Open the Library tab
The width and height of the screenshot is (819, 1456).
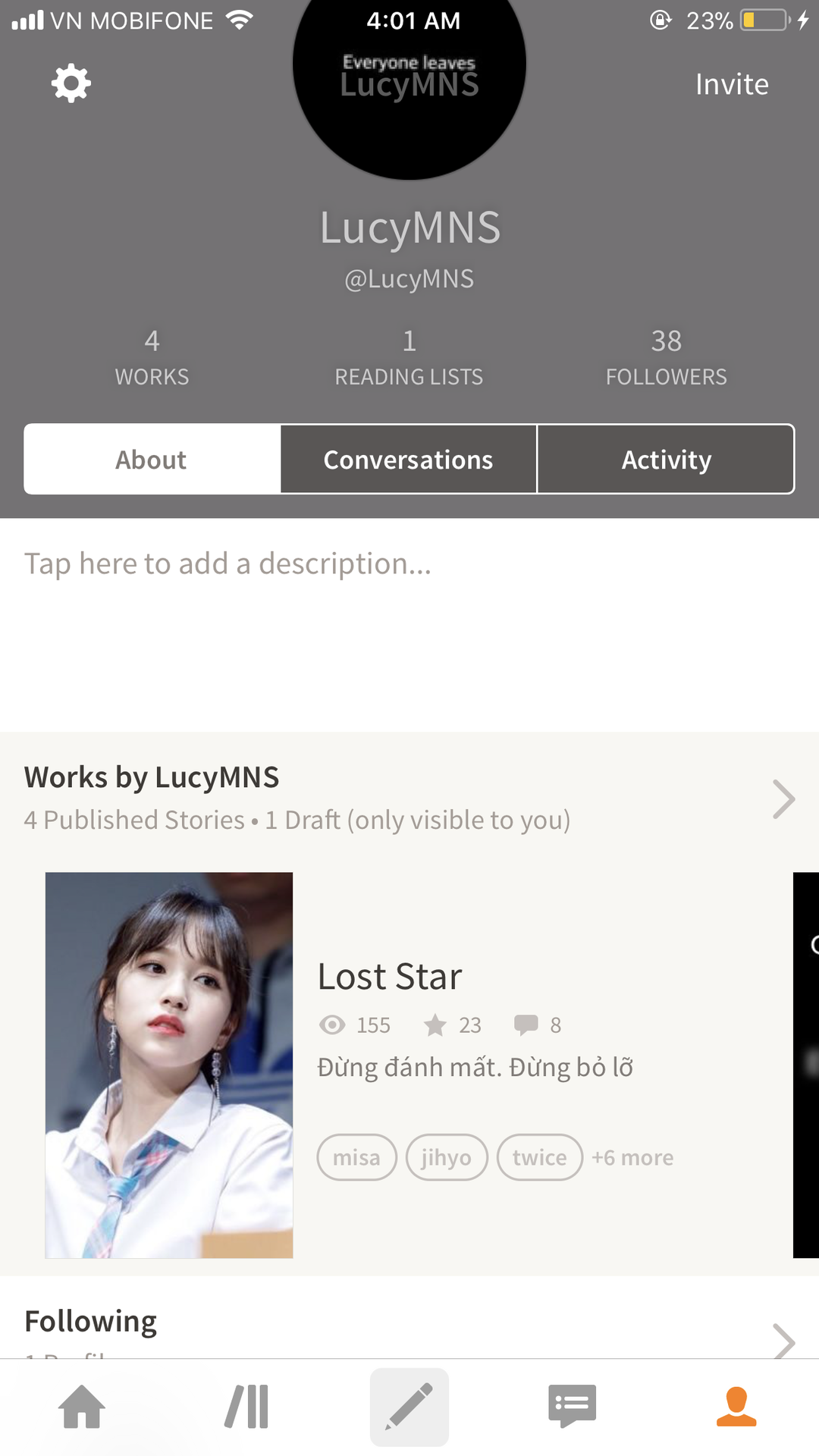[x=247, y=1407]
